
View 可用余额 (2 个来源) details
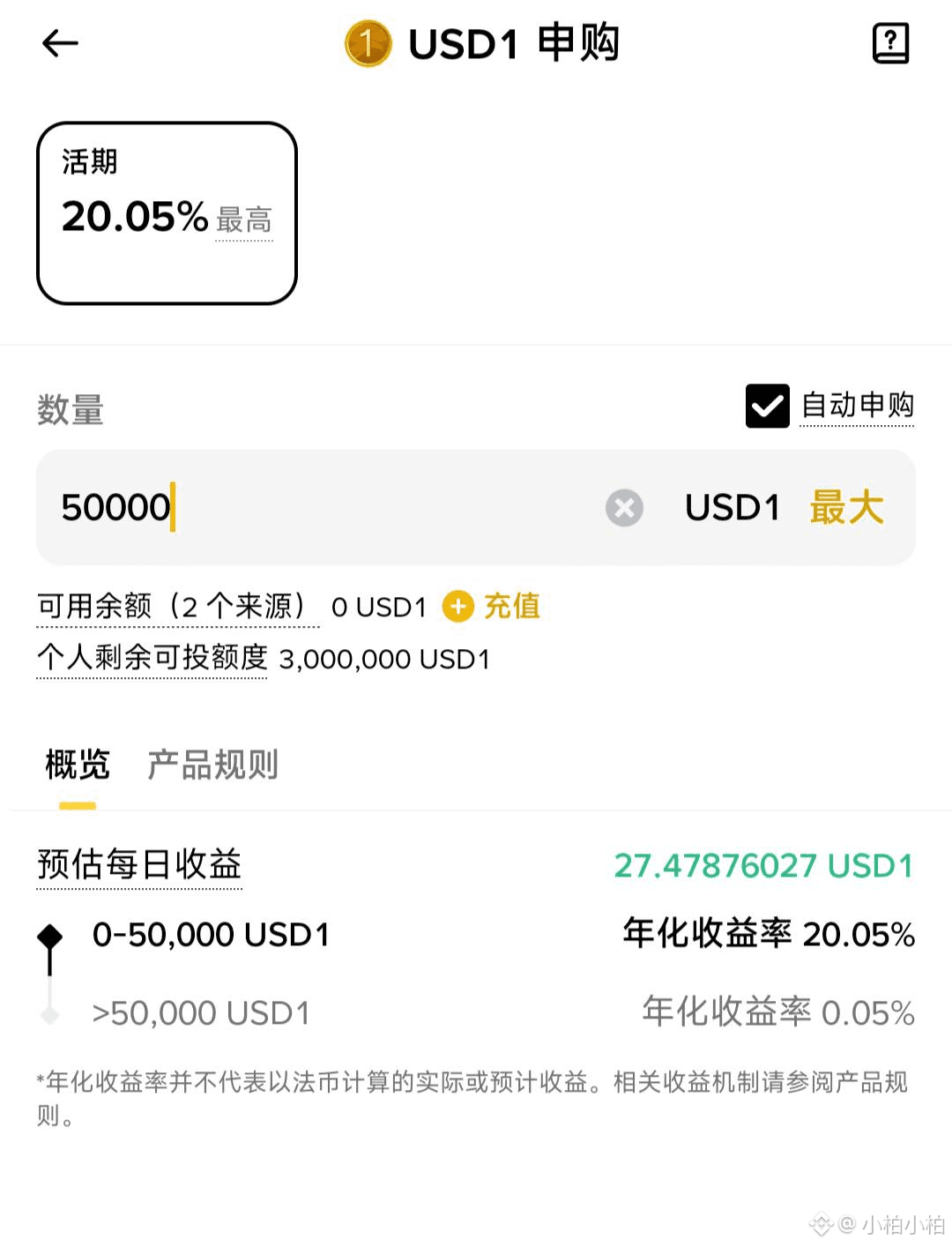(x=176, y=607)
